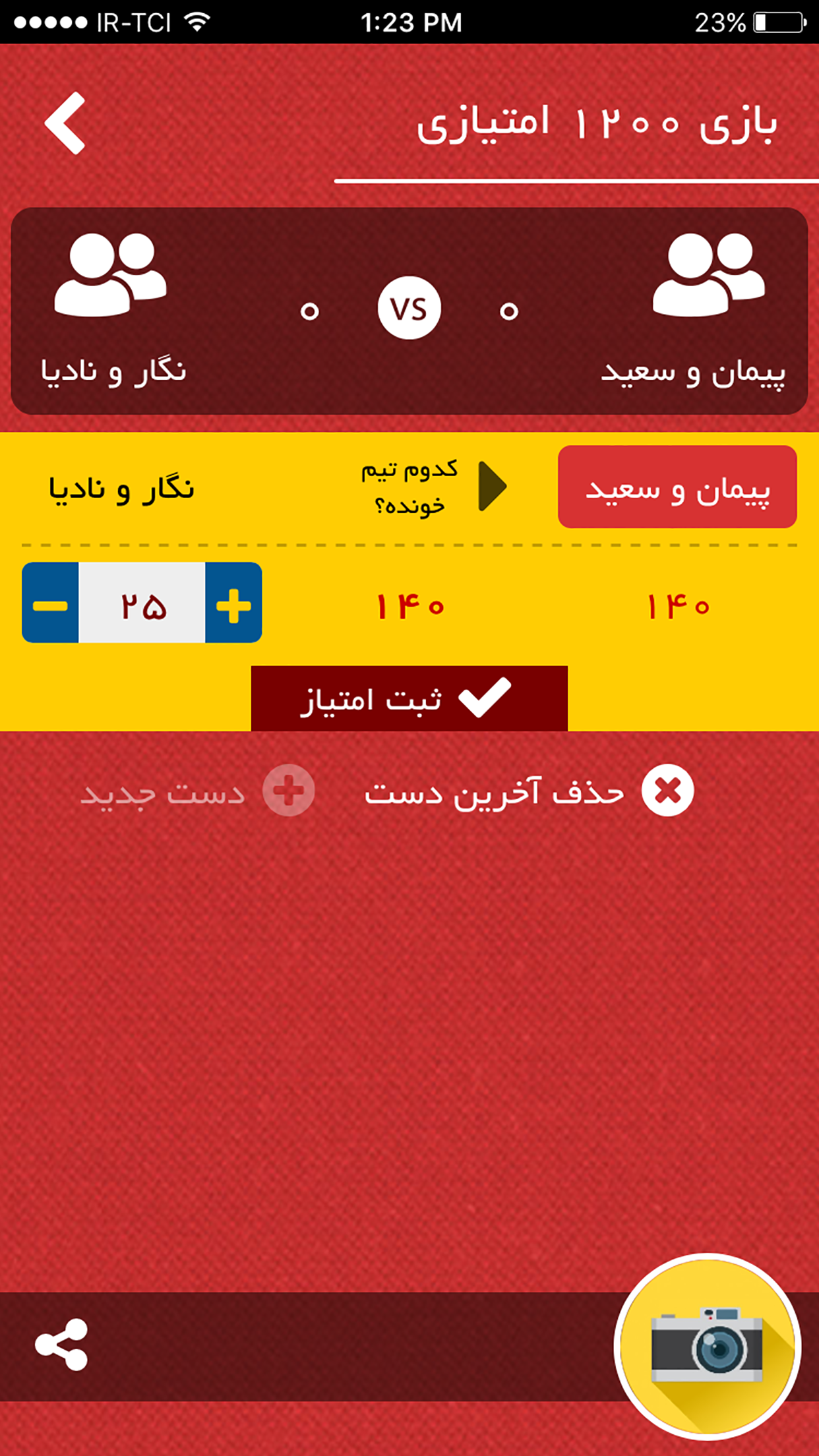Select team پیمان و سعید as caller
This screenshot has width=819, height=1456.
(x=677, y=487)
